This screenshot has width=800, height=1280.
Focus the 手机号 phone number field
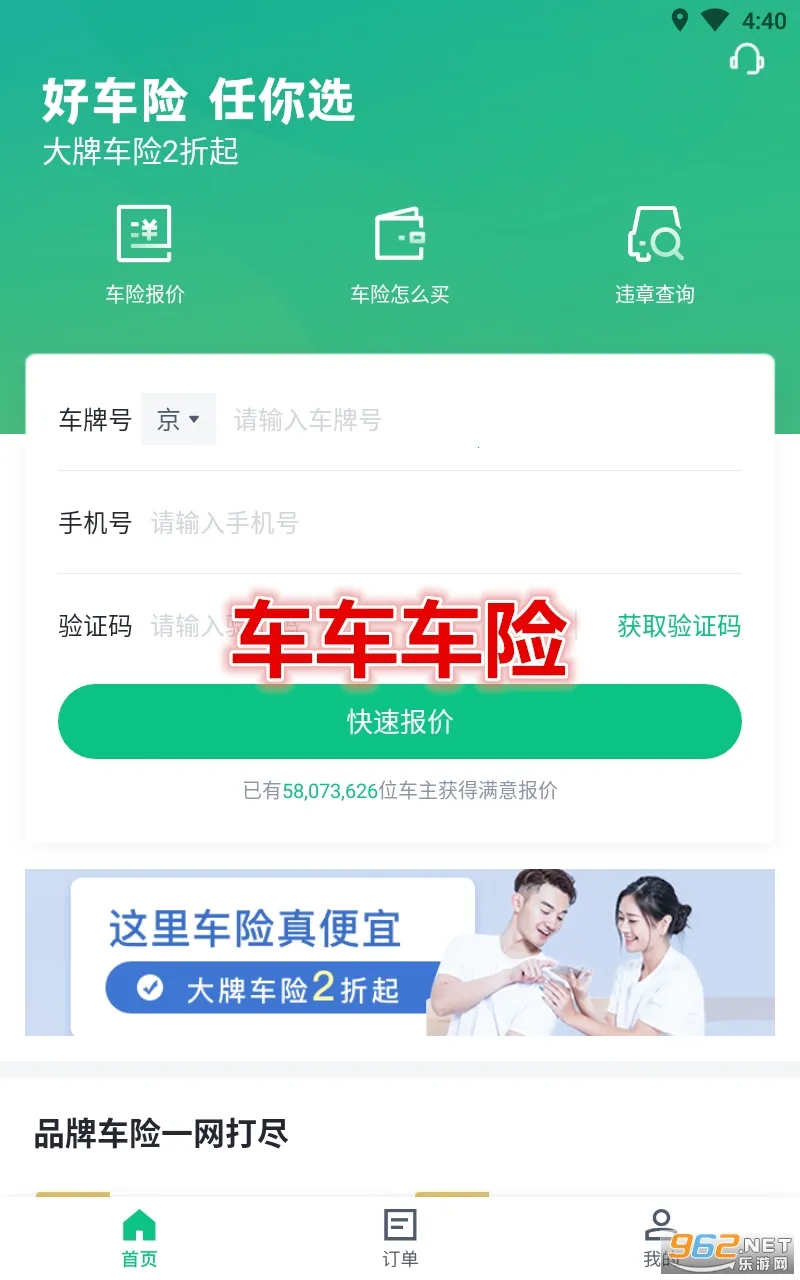pyautogui.click(x=440, y=523)
